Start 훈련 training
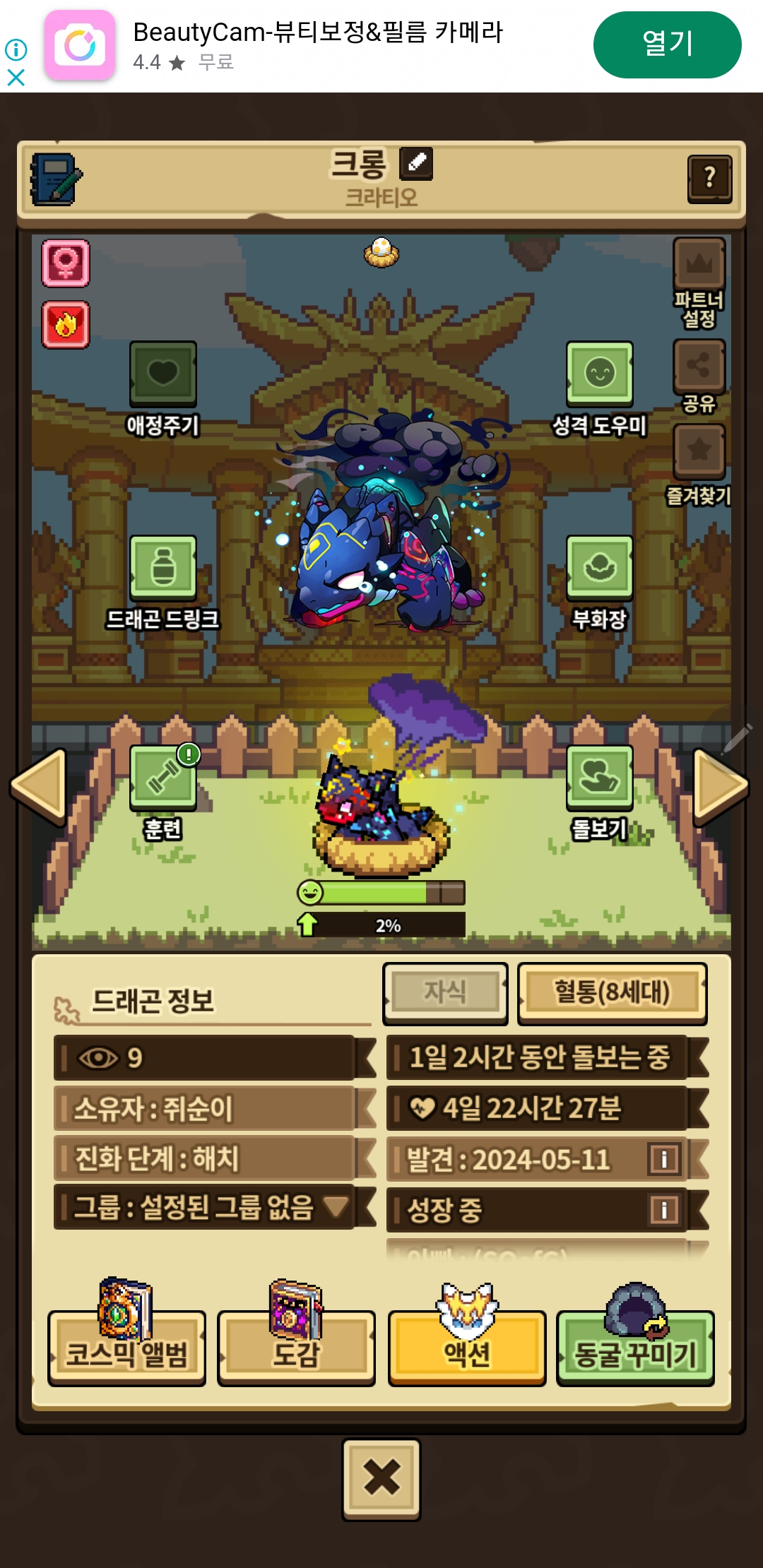This screenshot has height=1568, width=763. (162, 778)
